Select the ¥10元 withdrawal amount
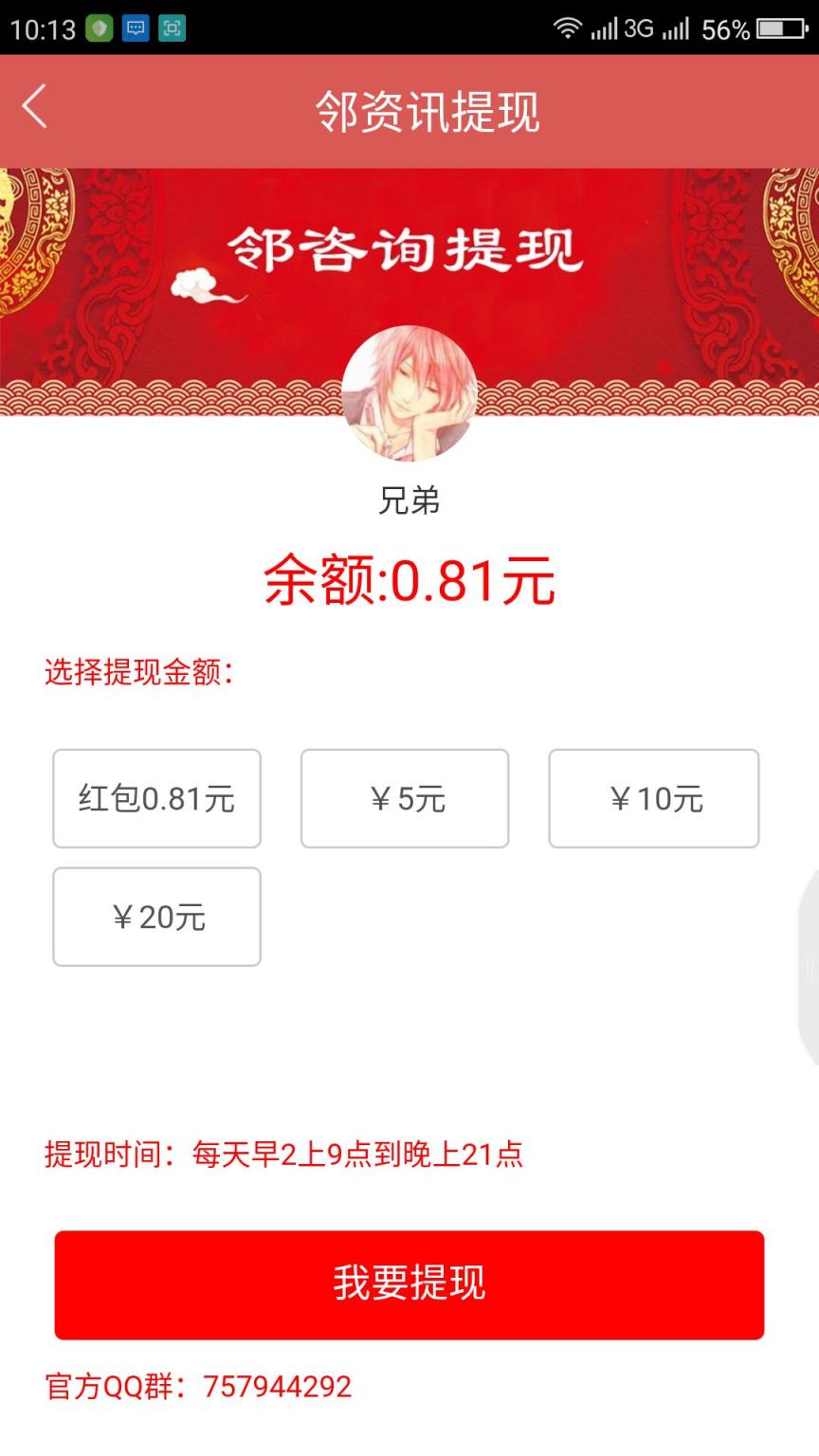 654,797
